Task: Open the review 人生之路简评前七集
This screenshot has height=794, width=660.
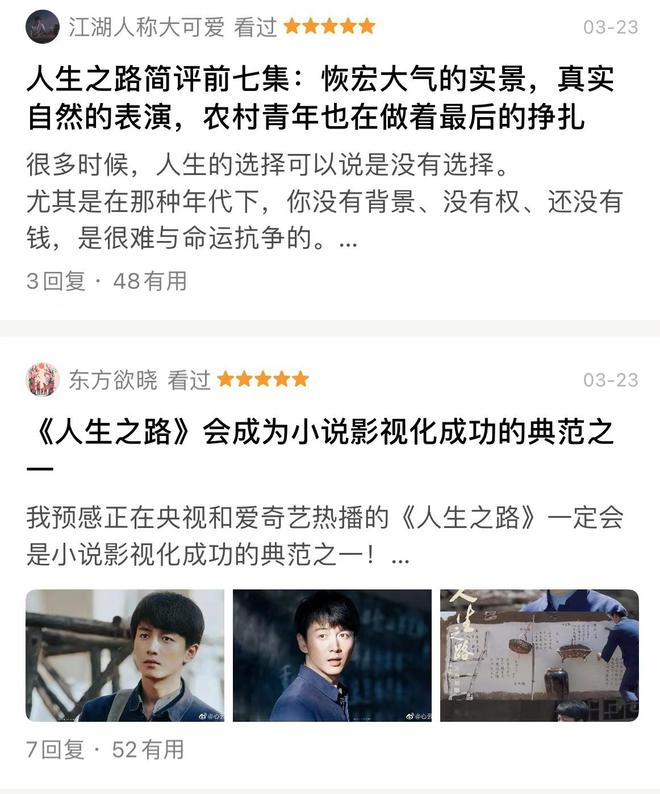Action: tap(320, 98)
